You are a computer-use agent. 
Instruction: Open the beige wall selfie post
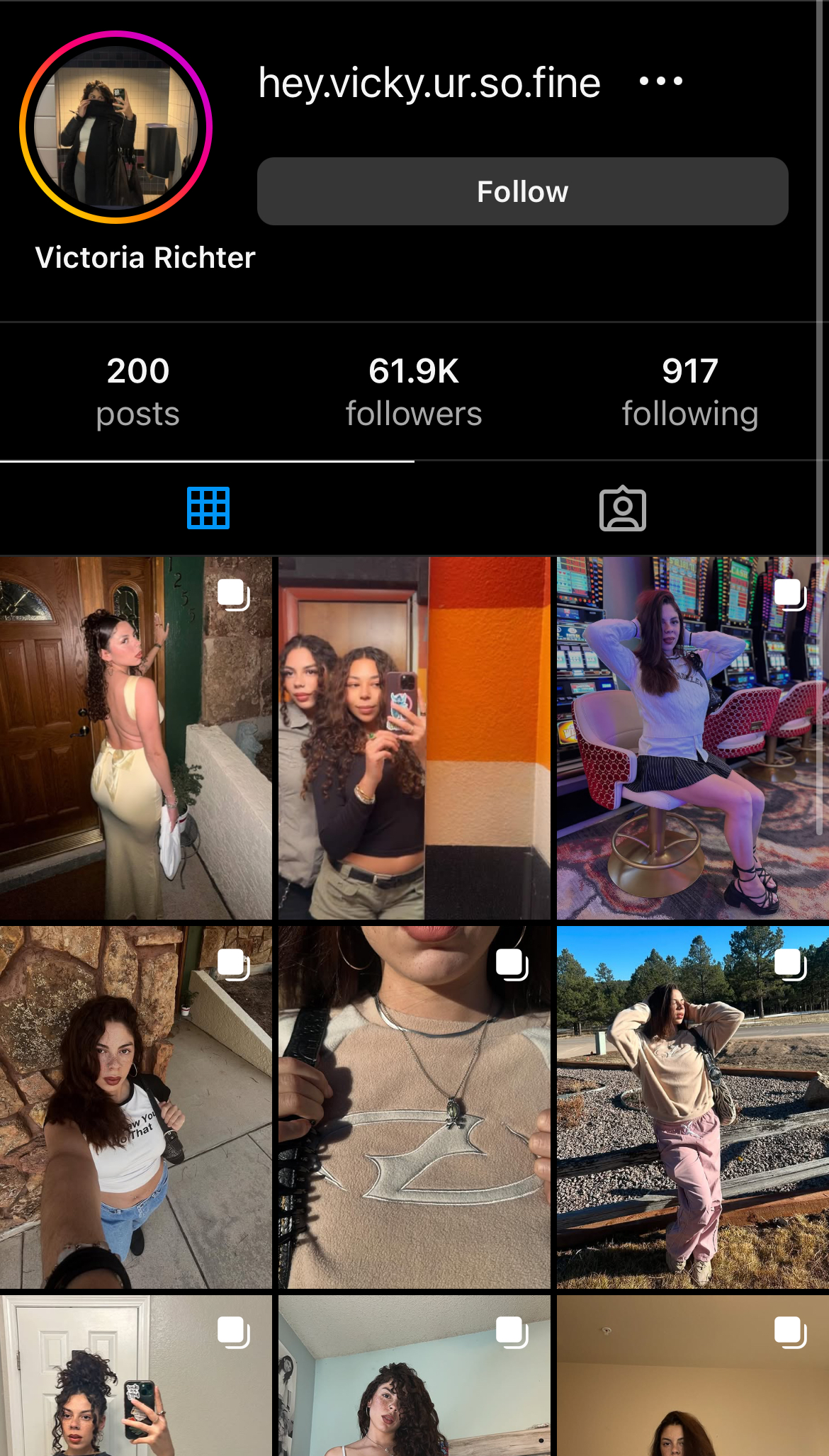point(693,1375)
